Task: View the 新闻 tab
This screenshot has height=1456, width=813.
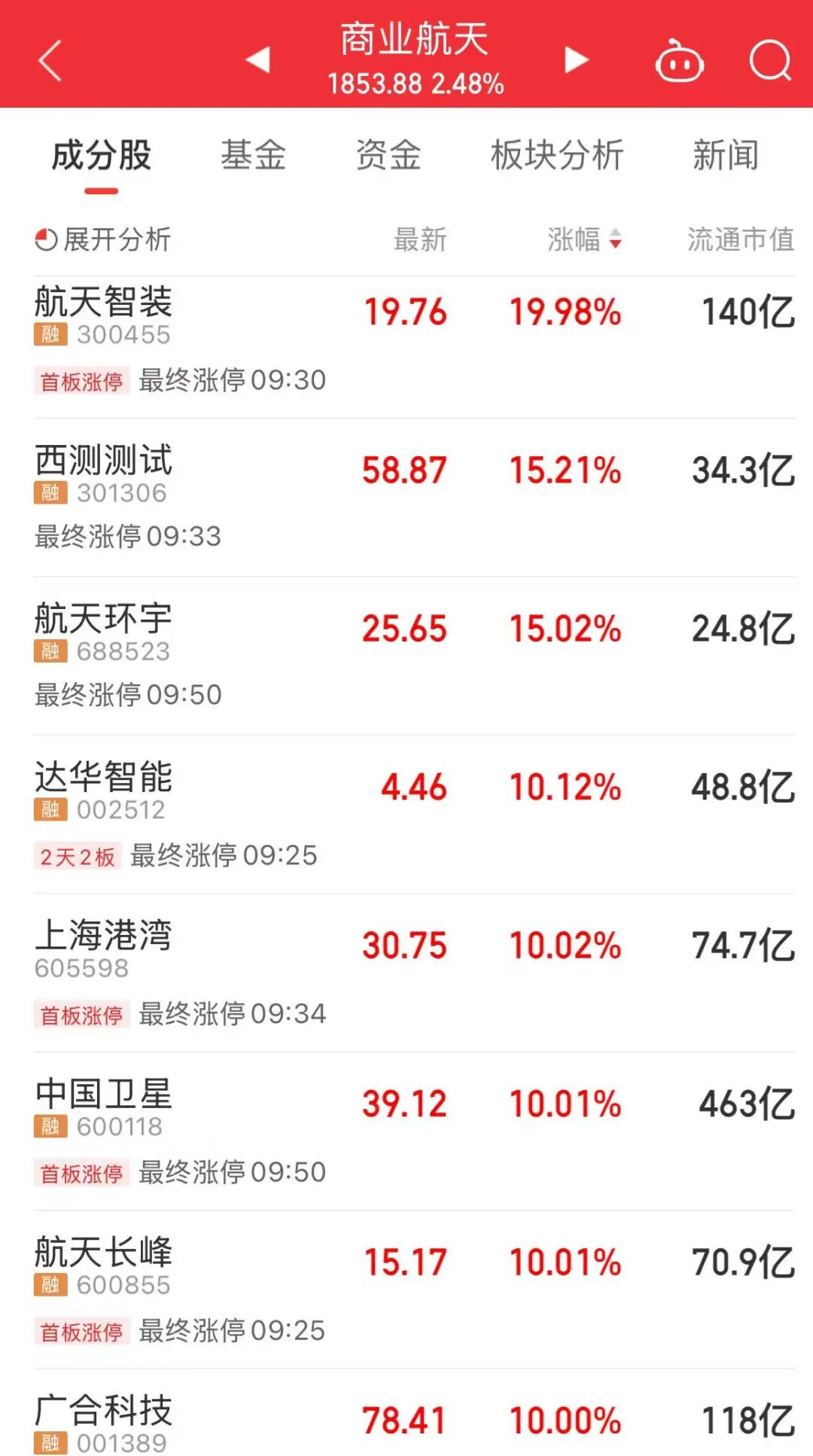Action: tap(726, 156)
